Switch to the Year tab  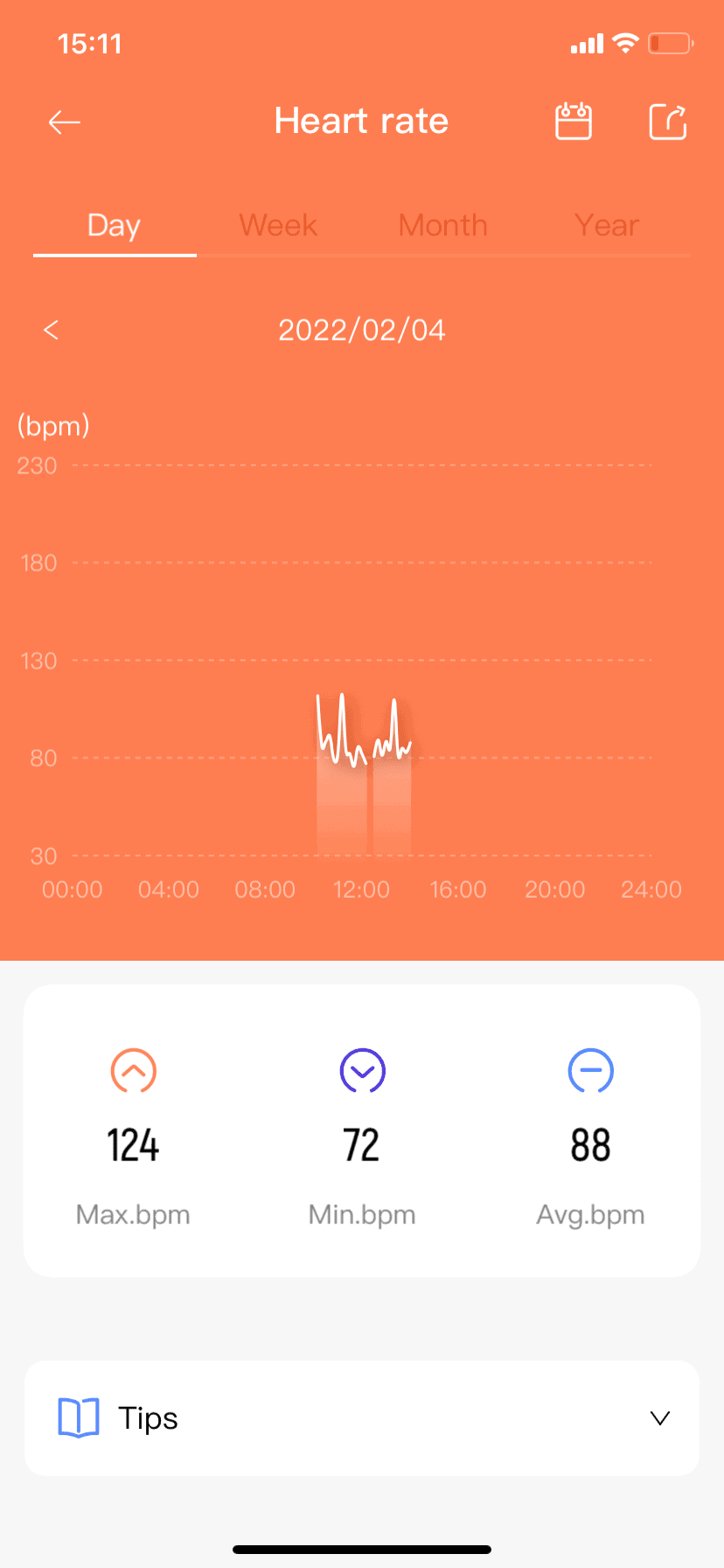tap(607, 226)
